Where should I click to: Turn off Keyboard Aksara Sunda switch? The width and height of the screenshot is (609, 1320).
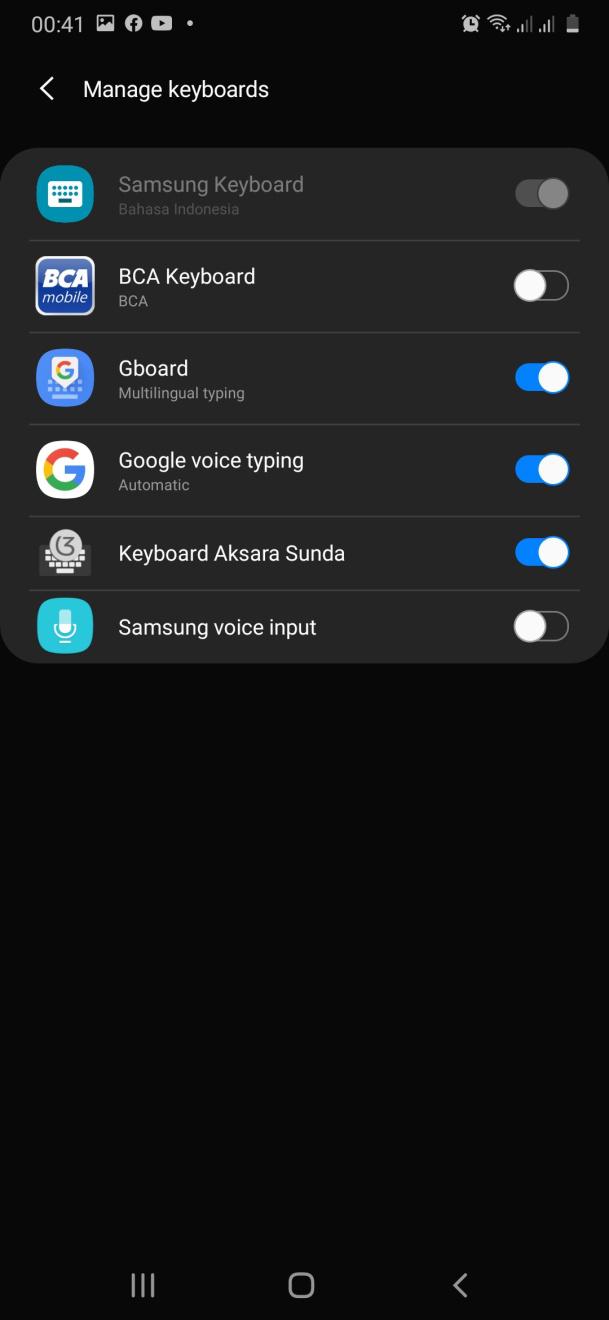(541, 552)
